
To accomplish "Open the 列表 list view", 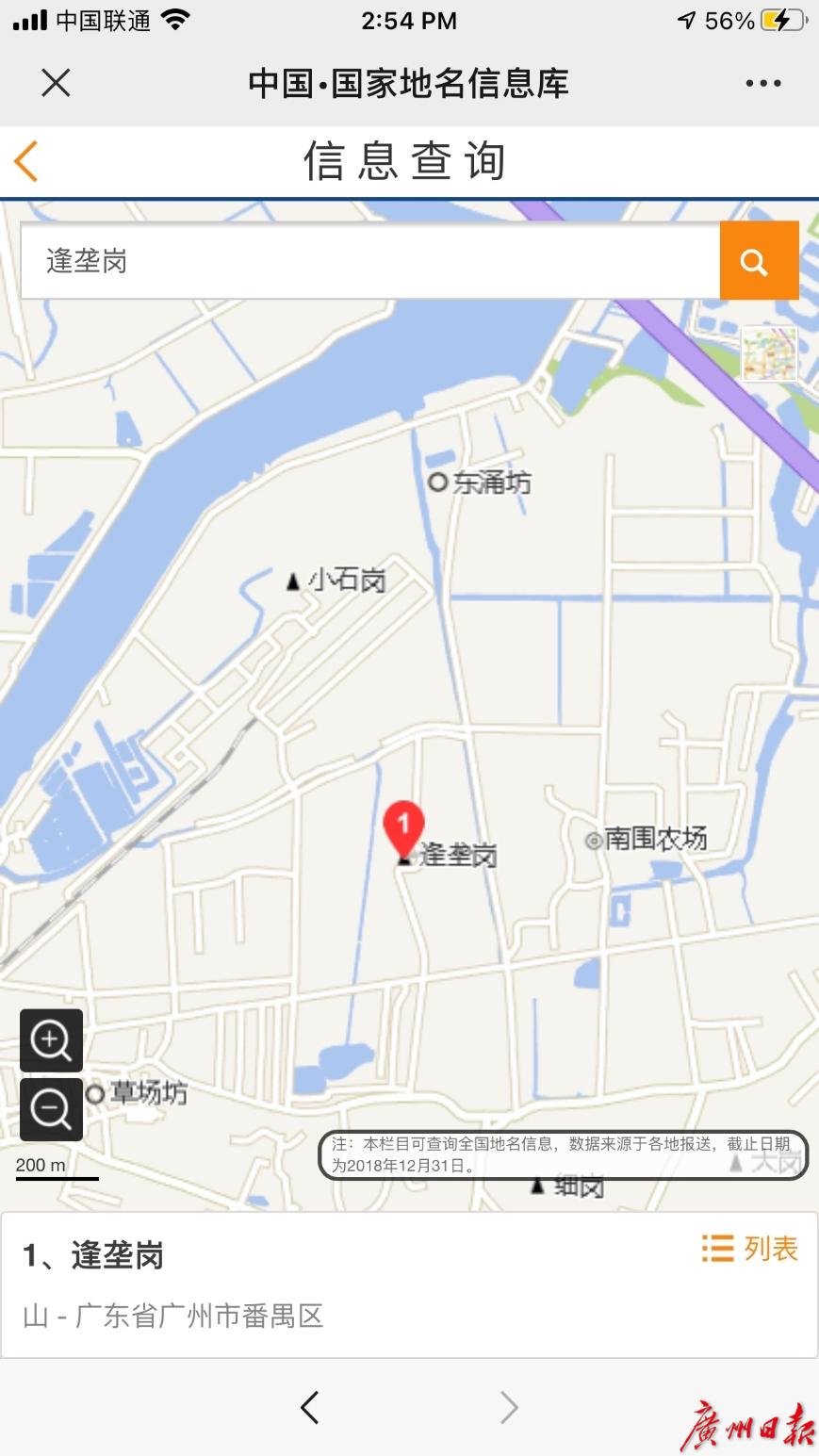I will 750,1249.
